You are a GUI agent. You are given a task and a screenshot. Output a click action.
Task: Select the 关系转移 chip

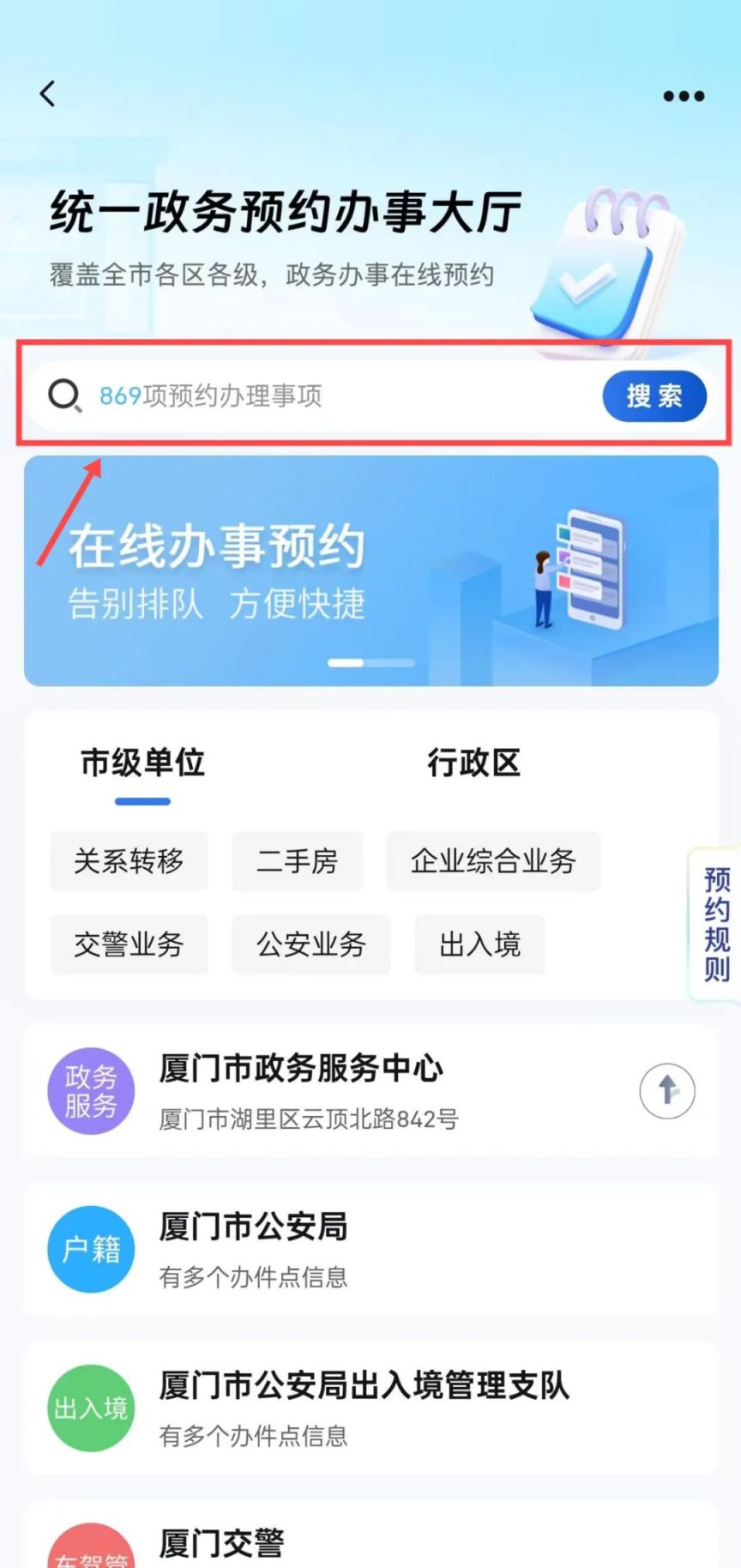(x=129, y=860)
